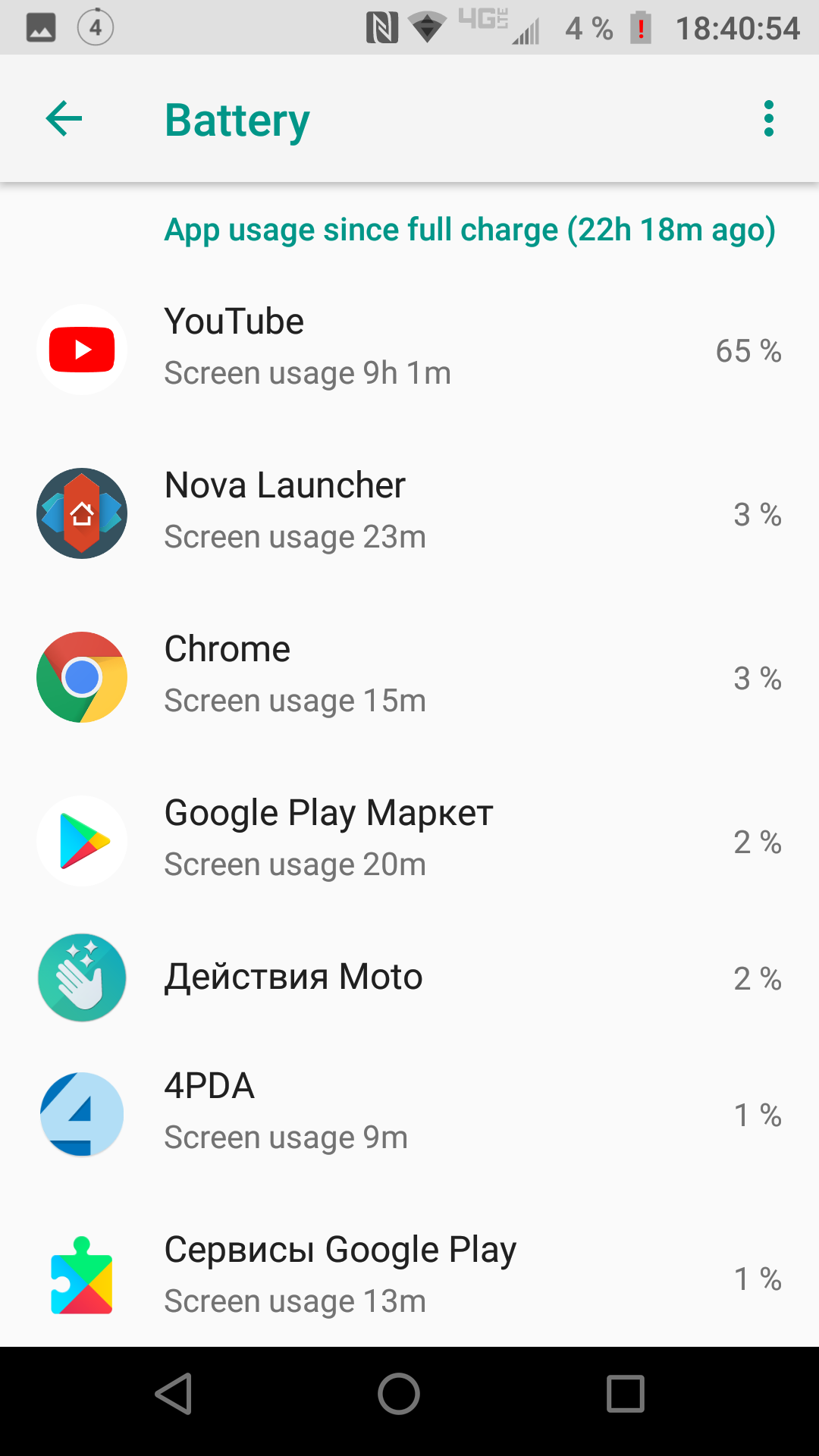Select the Google Play Маркет row
The image size is (819, 1456).
(409, 841)
